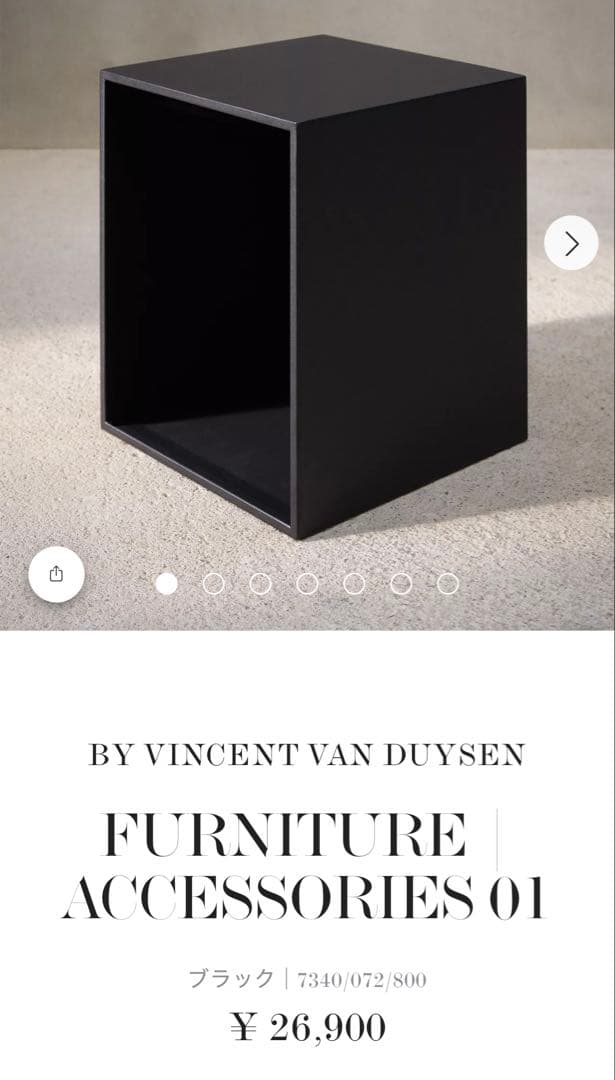Share this product
The height and width of the screenshot is (1080, 615).
click(x=56, y=574)
